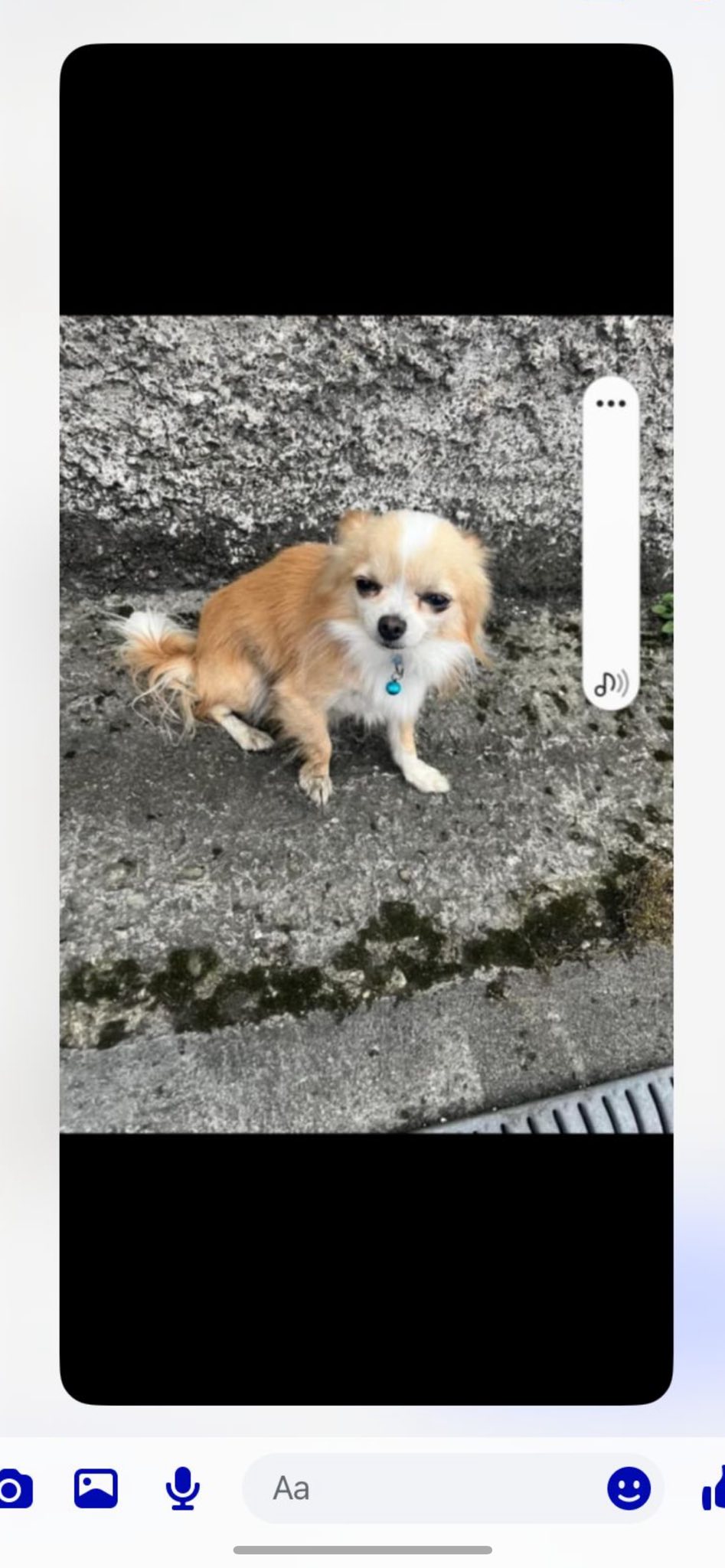Open the three-dot options on the video
725x1568 pixels.
[610, 404]
